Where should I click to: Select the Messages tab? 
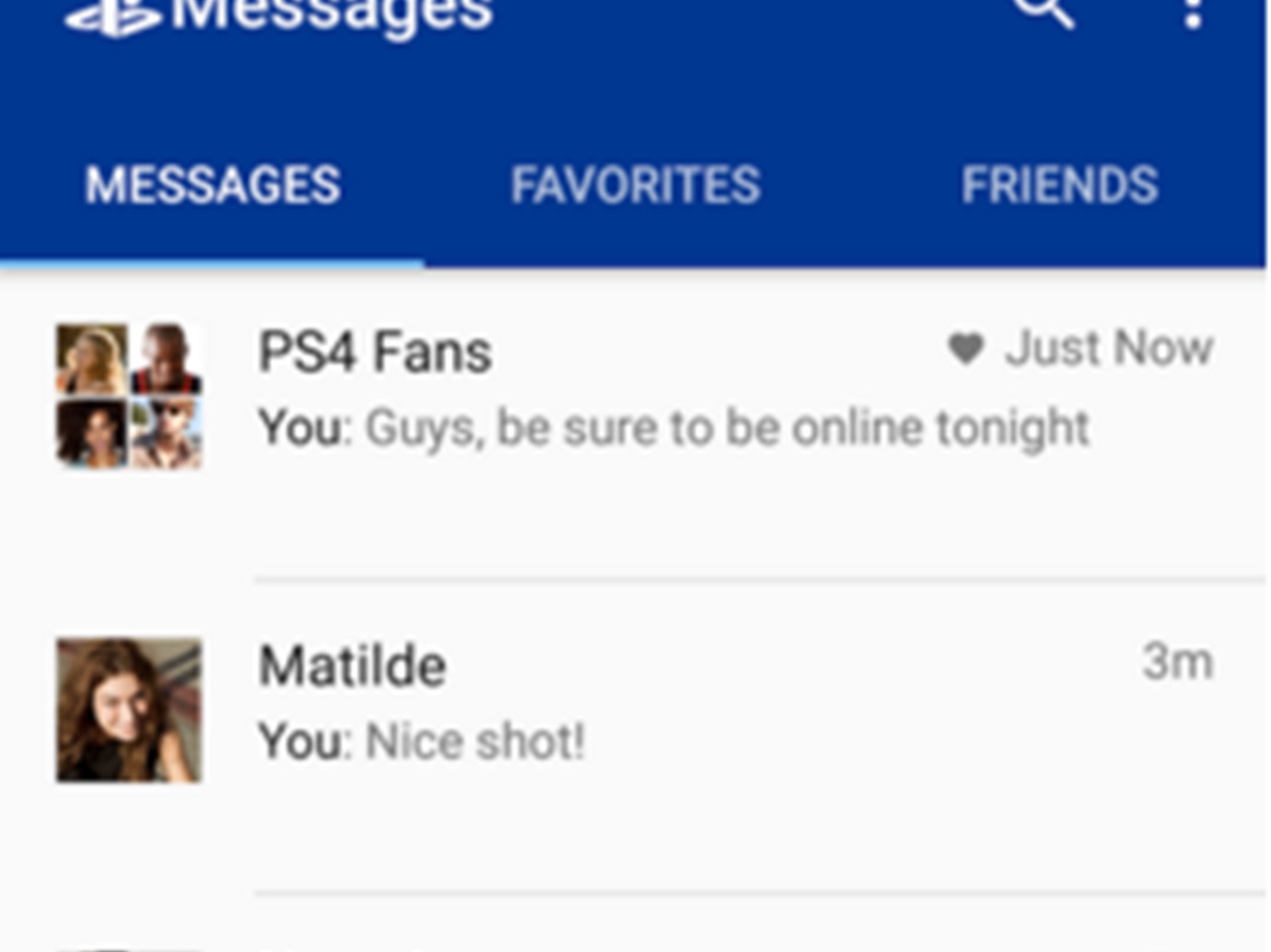[213, 185]
